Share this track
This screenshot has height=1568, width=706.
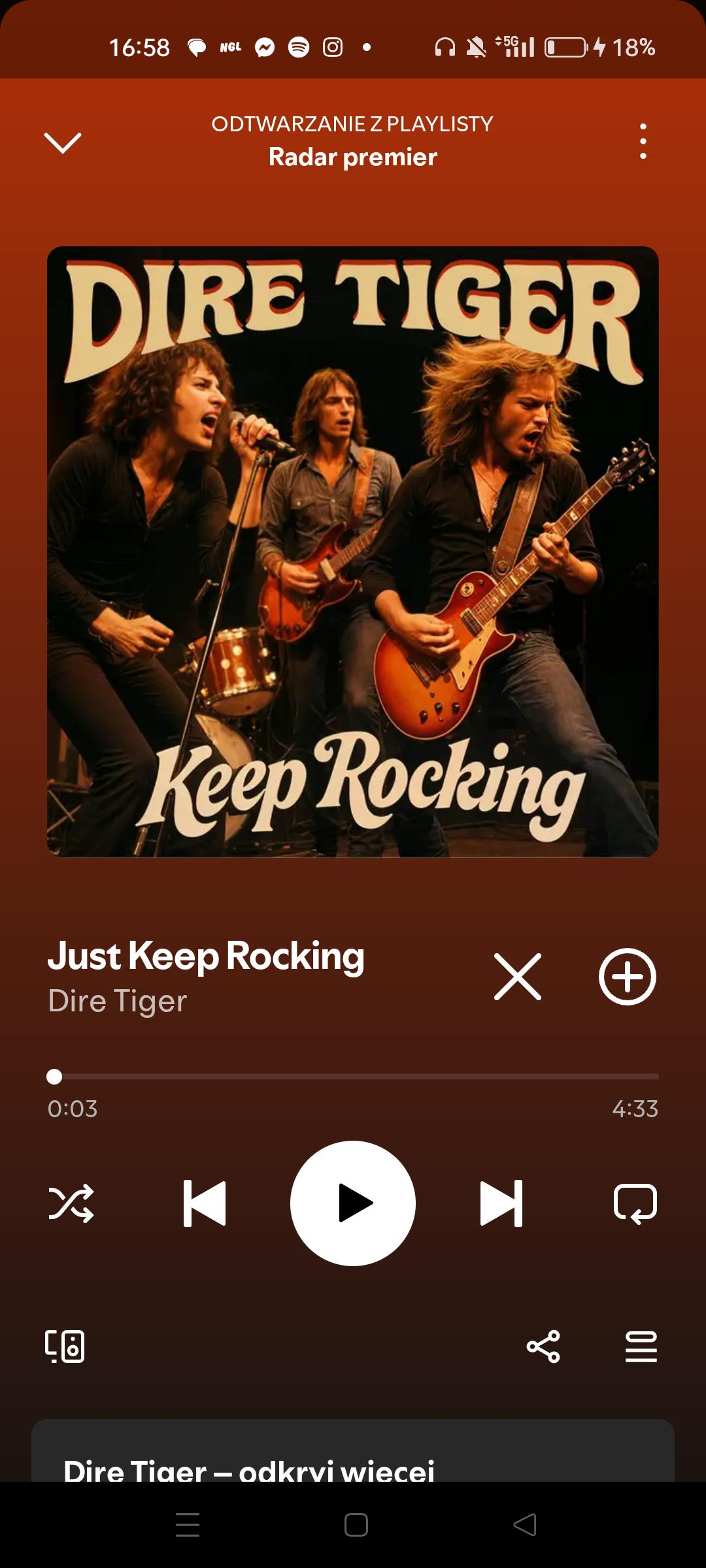click(543, 1347)
